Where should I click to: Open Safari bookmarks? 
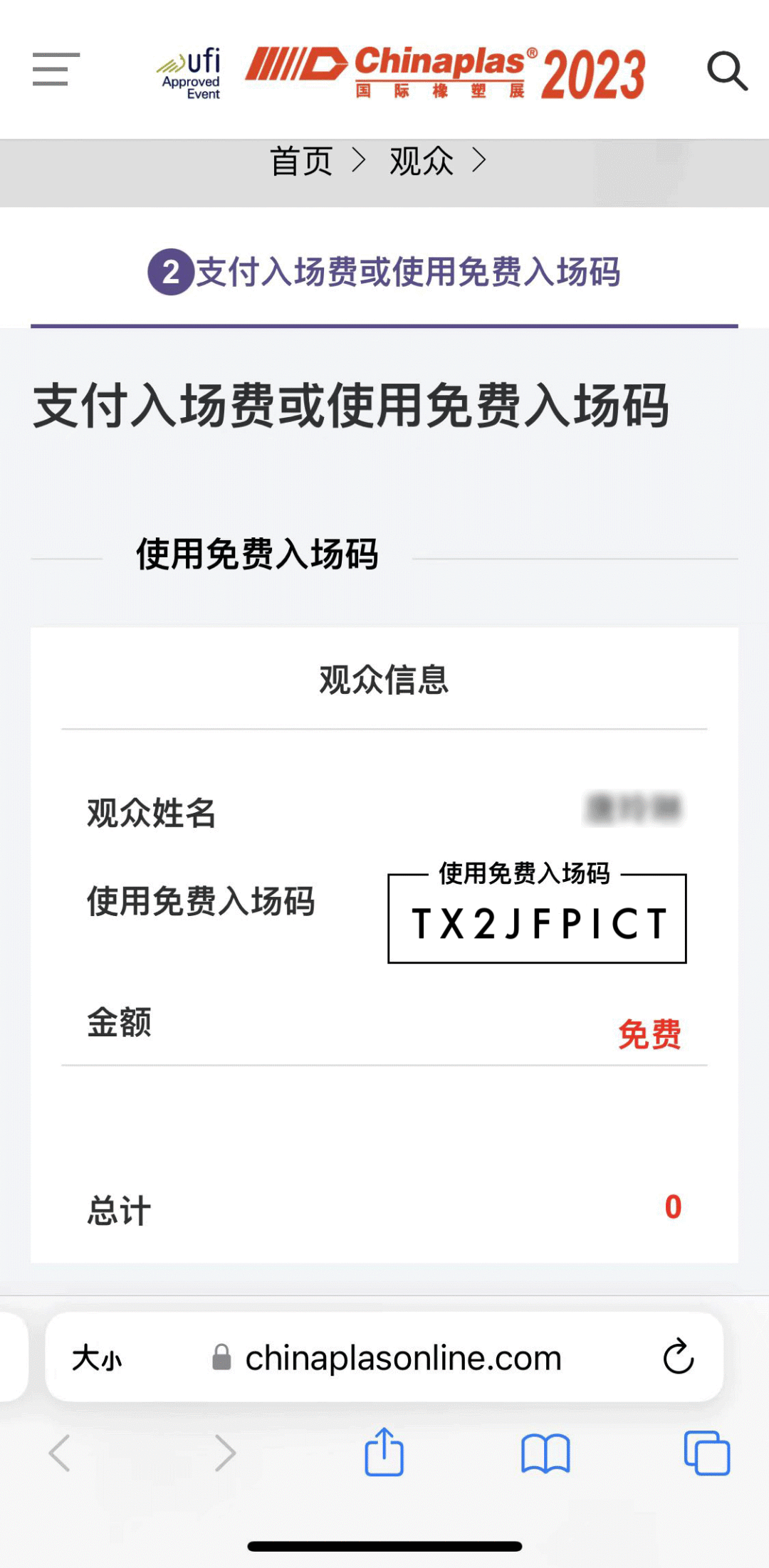(545, 1453)
